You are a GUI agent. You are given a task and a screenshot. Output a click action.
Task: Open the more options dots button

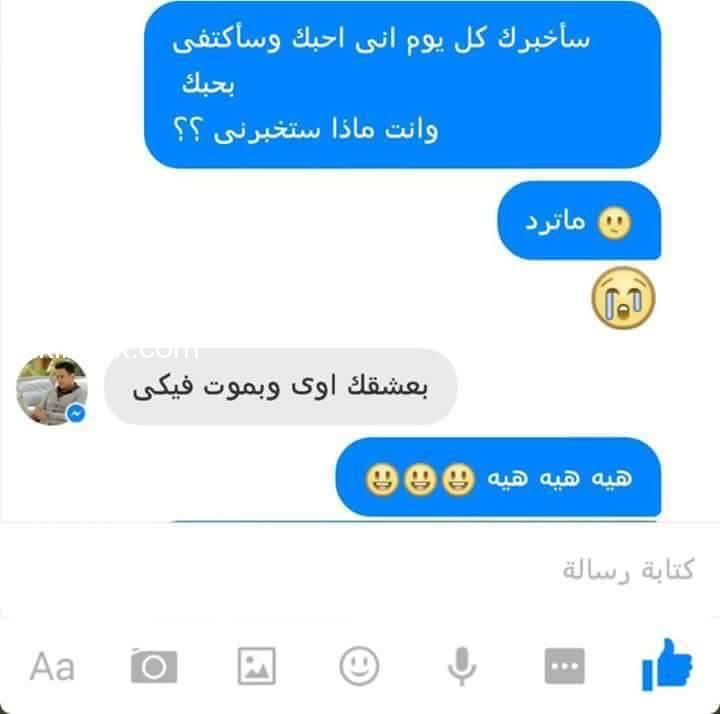(564, 666)
